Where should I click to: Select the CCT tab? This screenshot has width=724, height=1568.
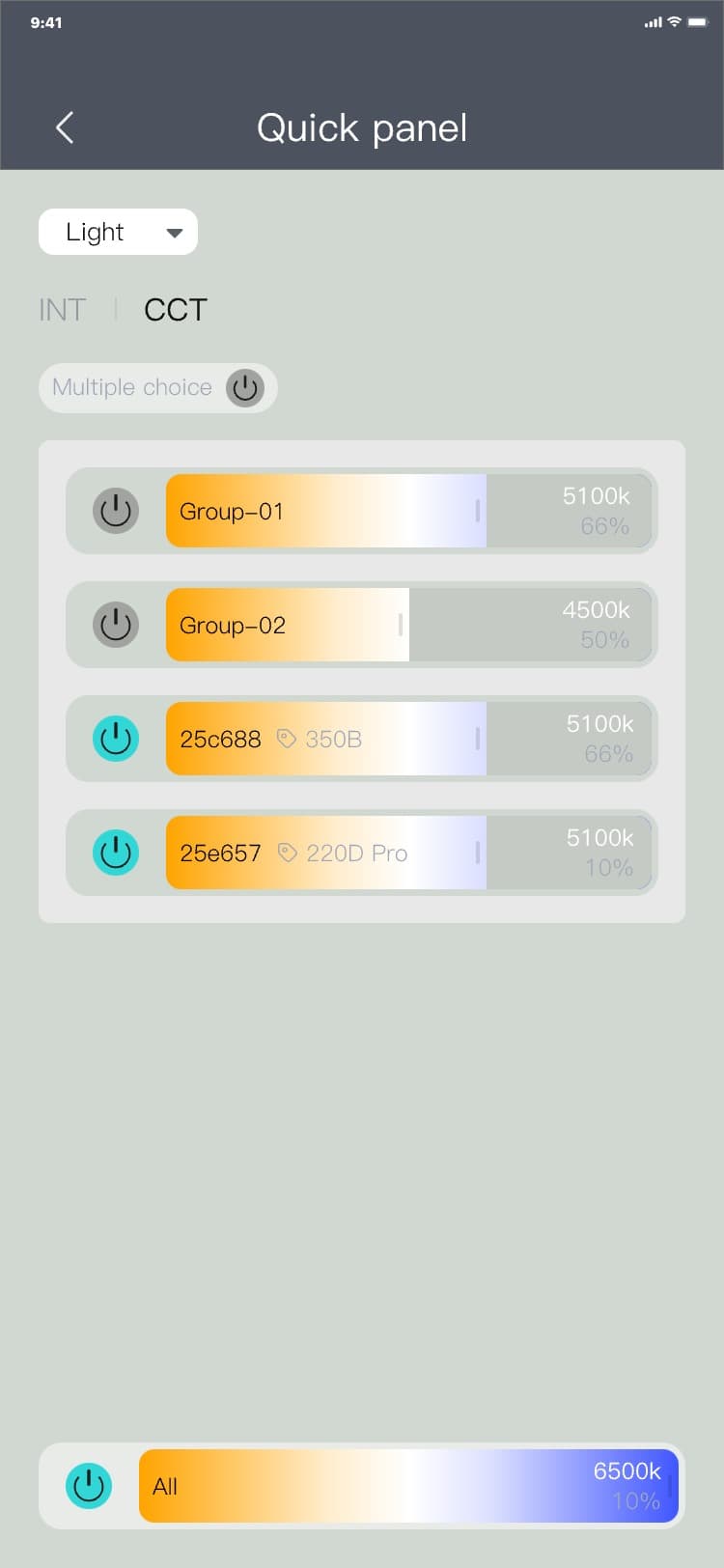[176, 310]
